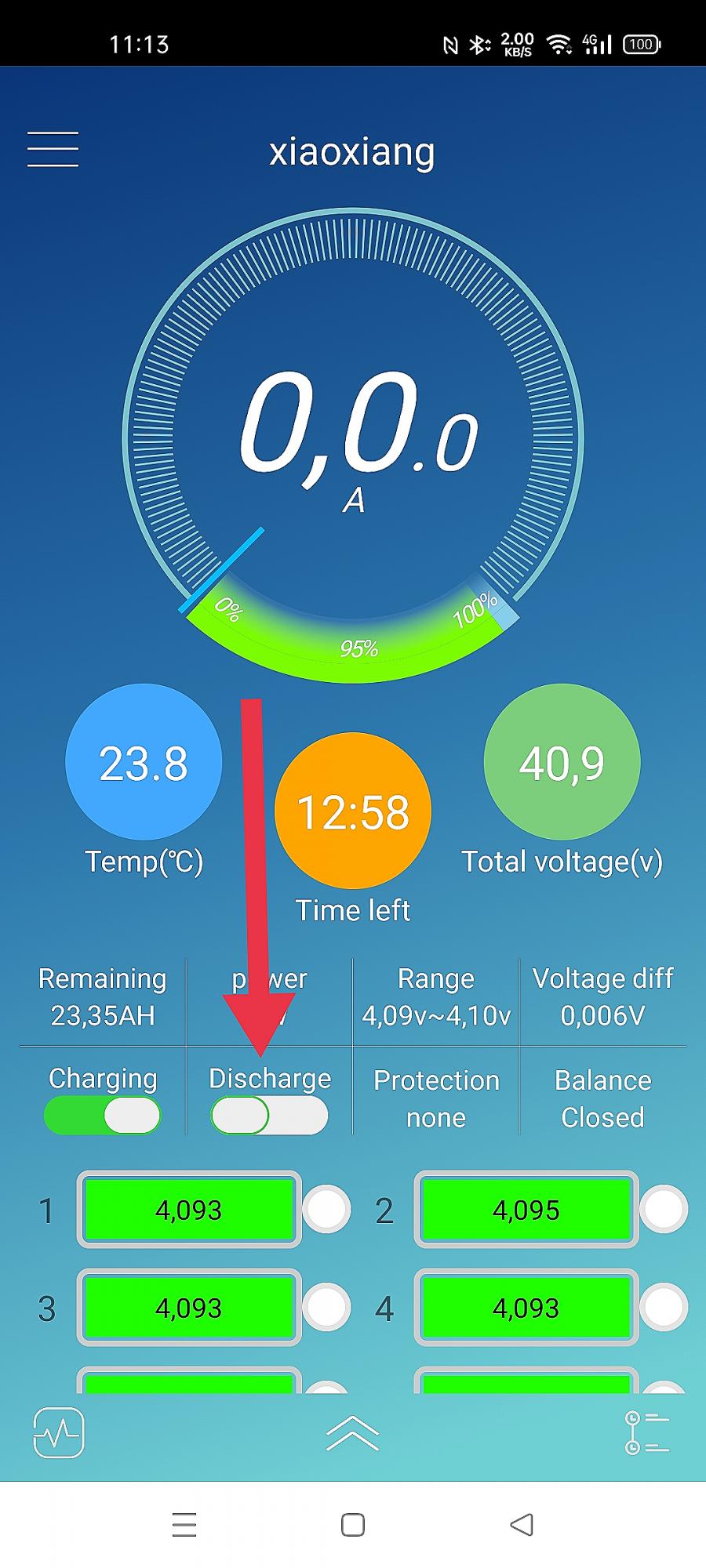Viewport: 706px width, 1568px height.
Task: Open the waveform chart icon
Action: point(59,1432)
